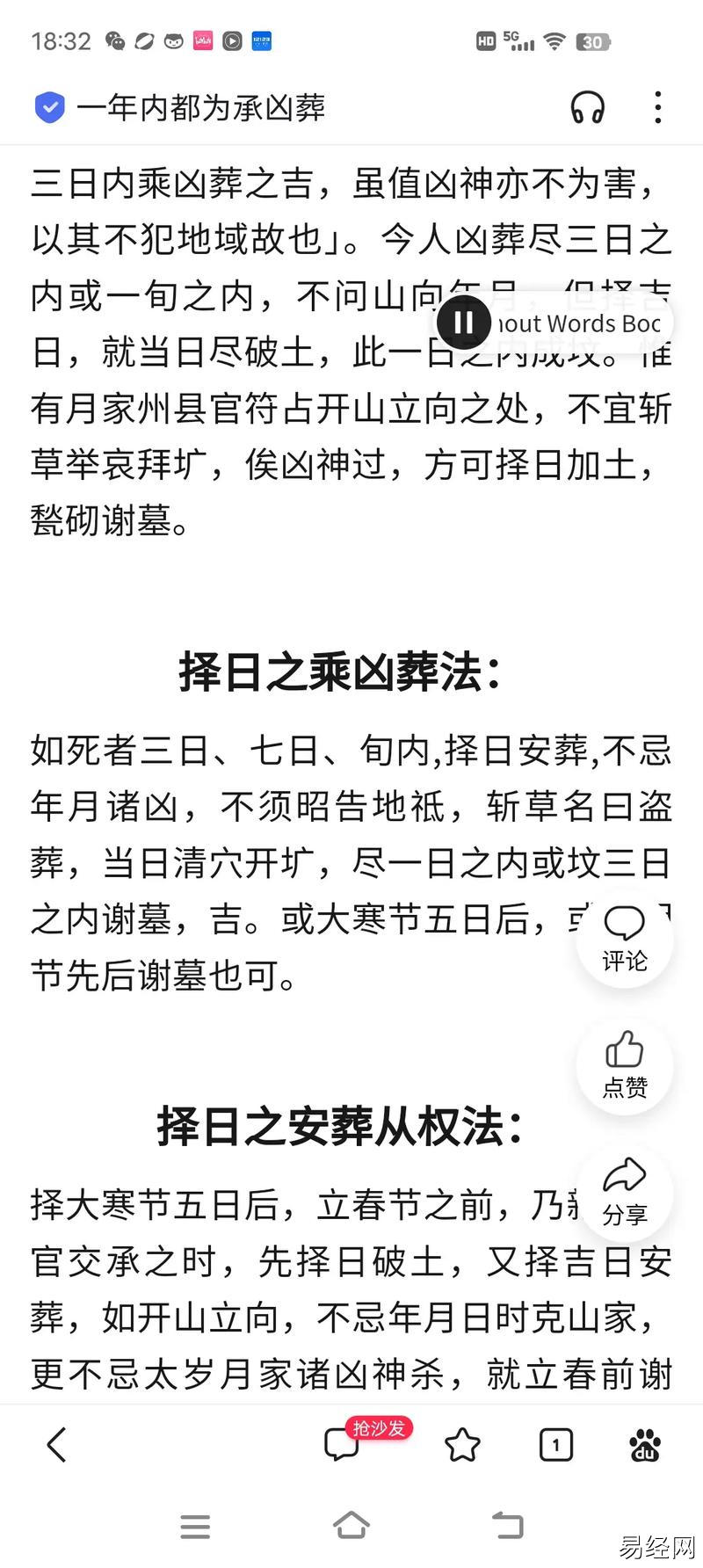
Task: Open the 评论 comment button
Action: pyautogui.click(x=625, y=940)
